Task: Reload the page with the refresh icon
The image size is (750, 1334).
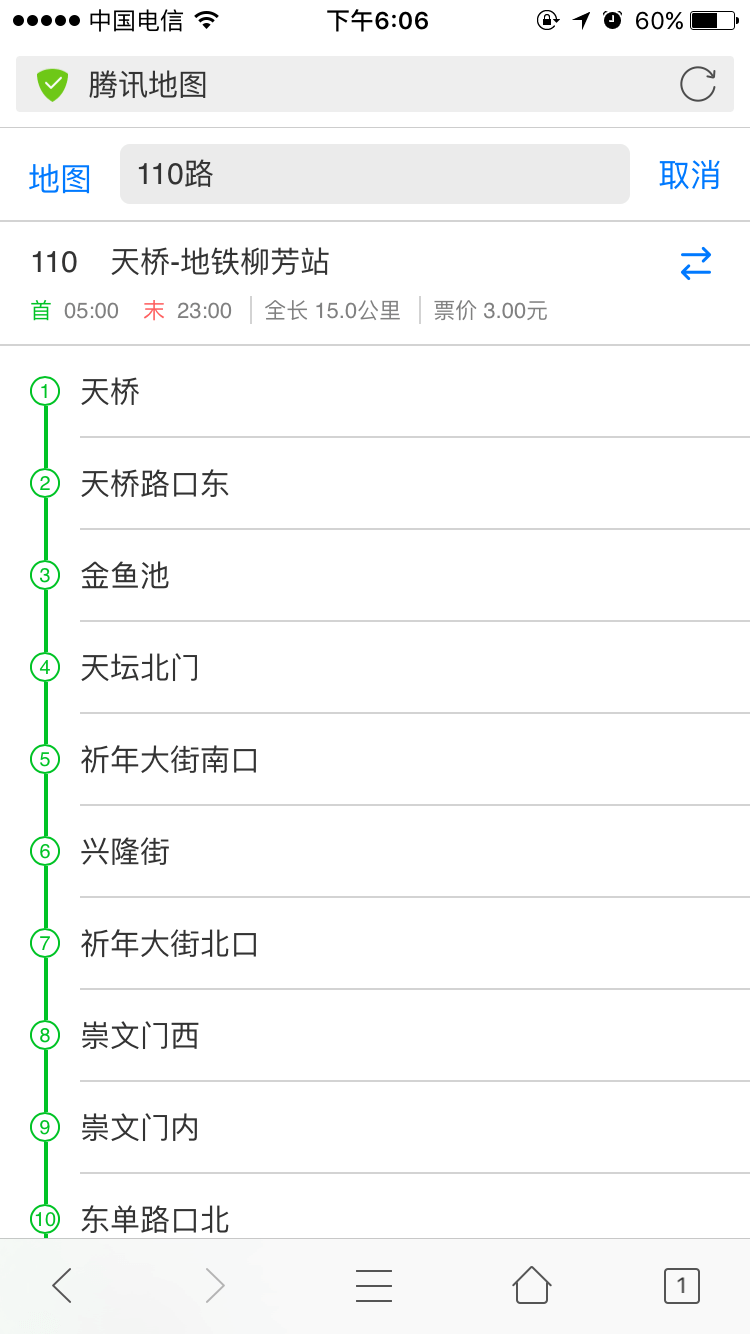Action: pyautogui.click(x=698, y=85)
